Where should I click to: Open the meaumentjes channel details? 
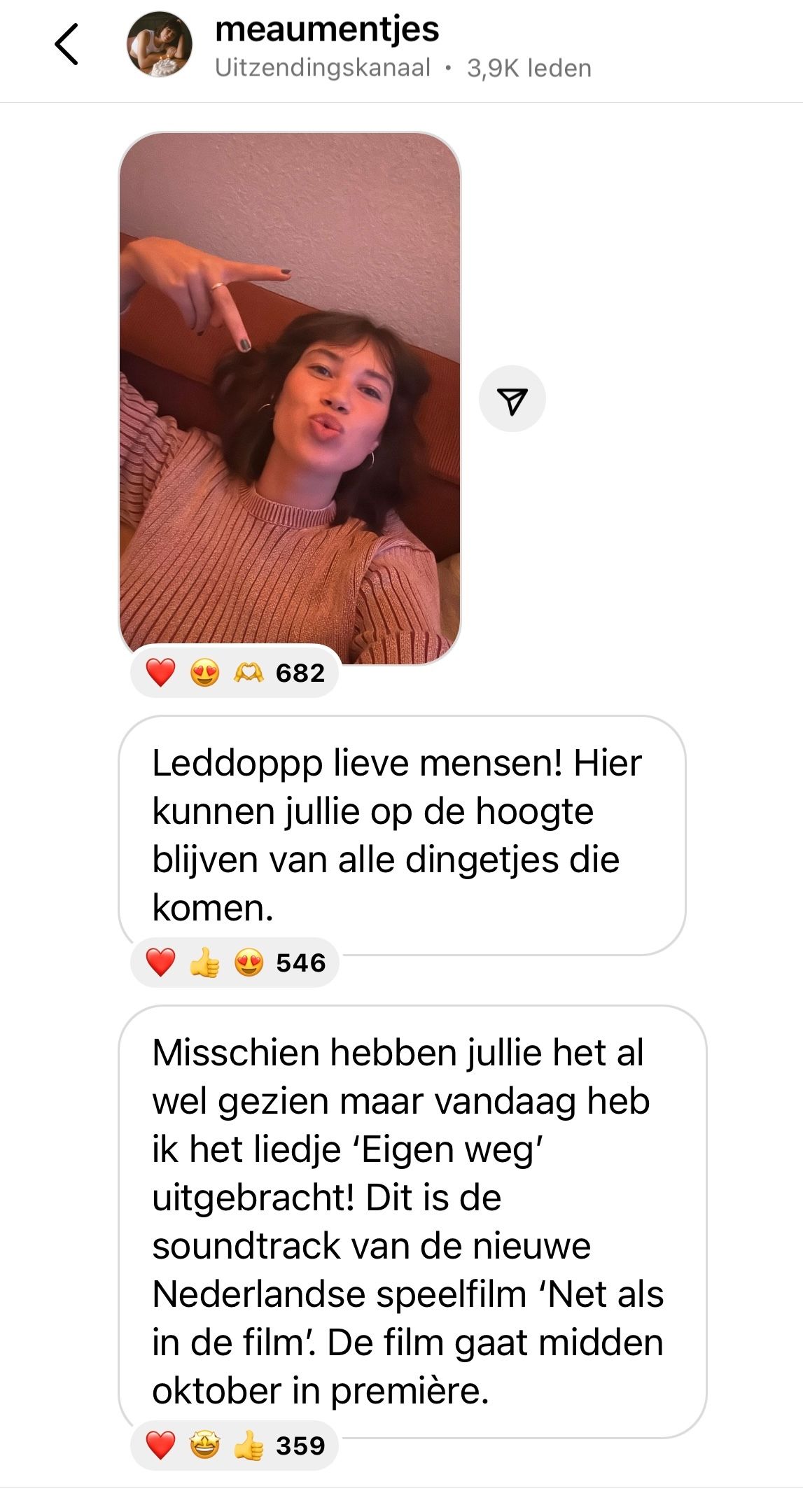tap(327, 30)
